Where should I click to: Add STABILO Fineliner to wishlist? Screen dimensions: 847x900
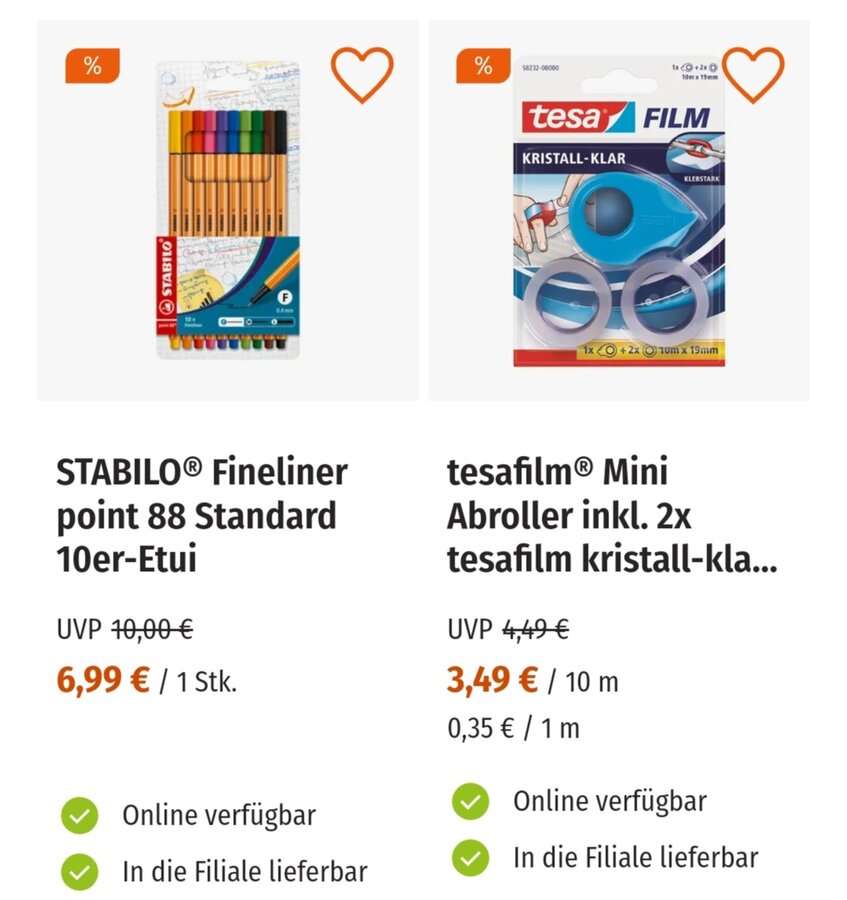point(362,74)
